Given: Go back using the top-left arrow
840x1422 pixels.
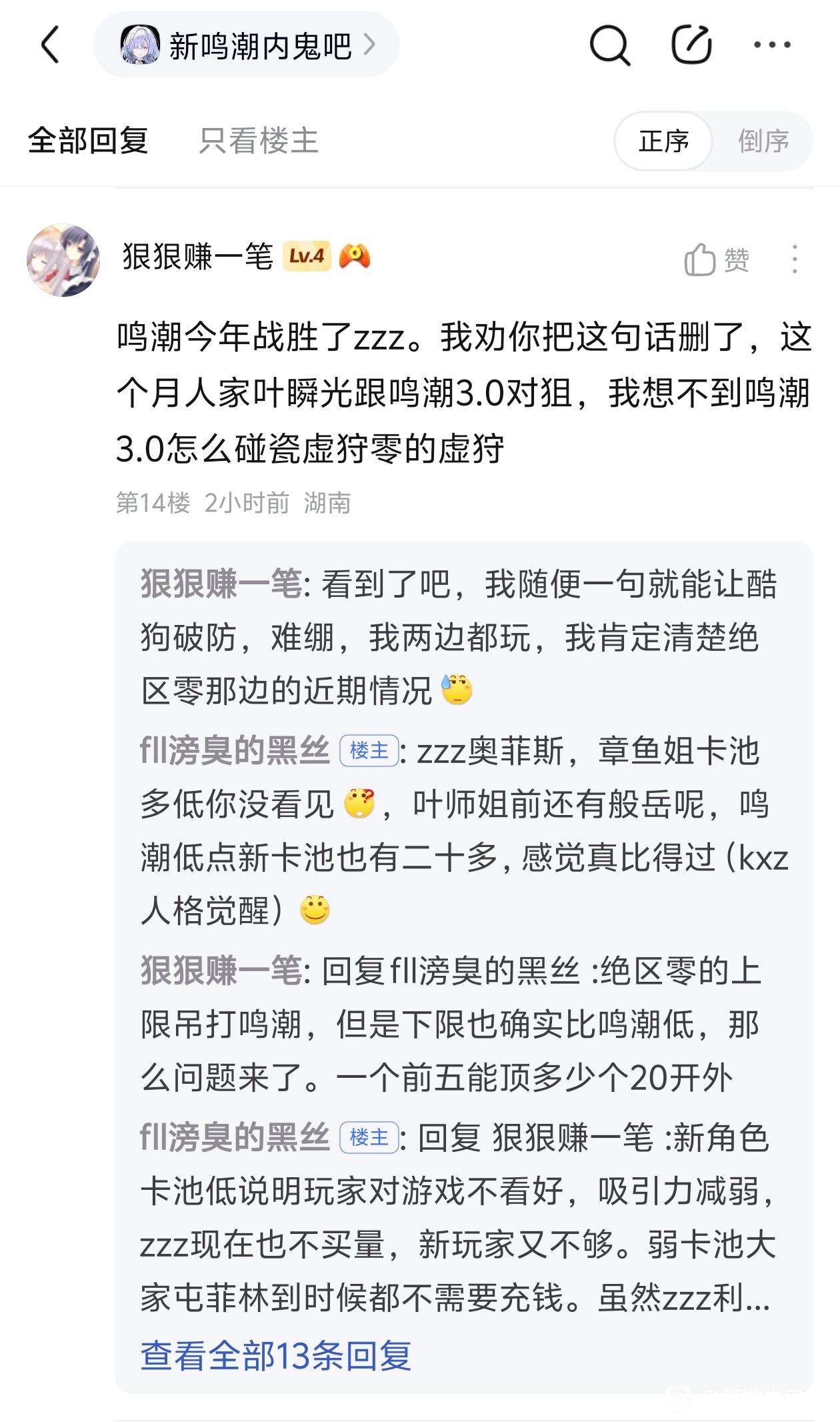Looking at the screenshot, I should click(51, 45).
